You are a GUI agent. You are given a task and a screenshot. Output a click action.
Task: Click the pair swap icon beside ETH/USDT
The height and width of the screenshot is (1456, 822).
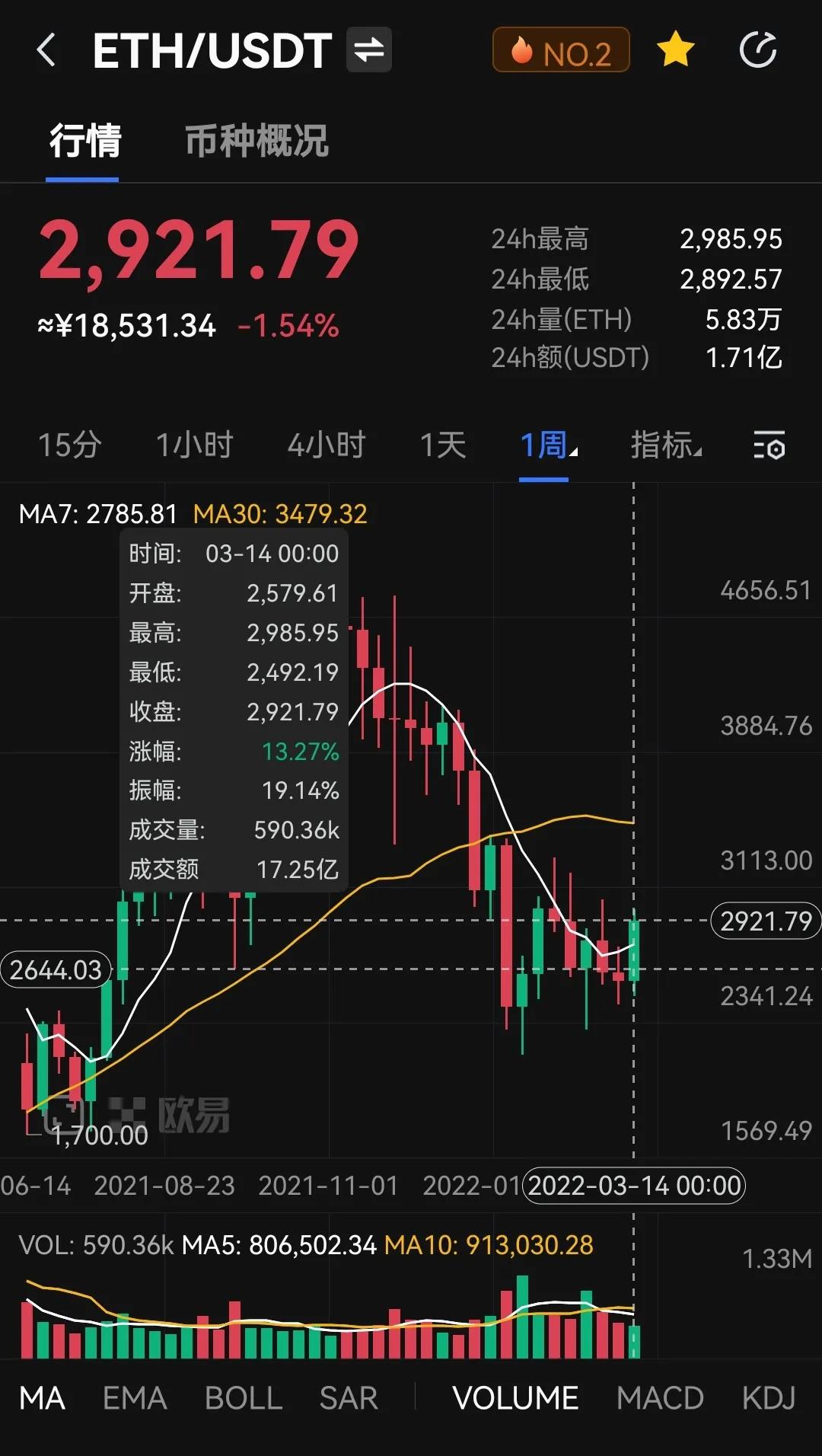click(x=368, y=49)
